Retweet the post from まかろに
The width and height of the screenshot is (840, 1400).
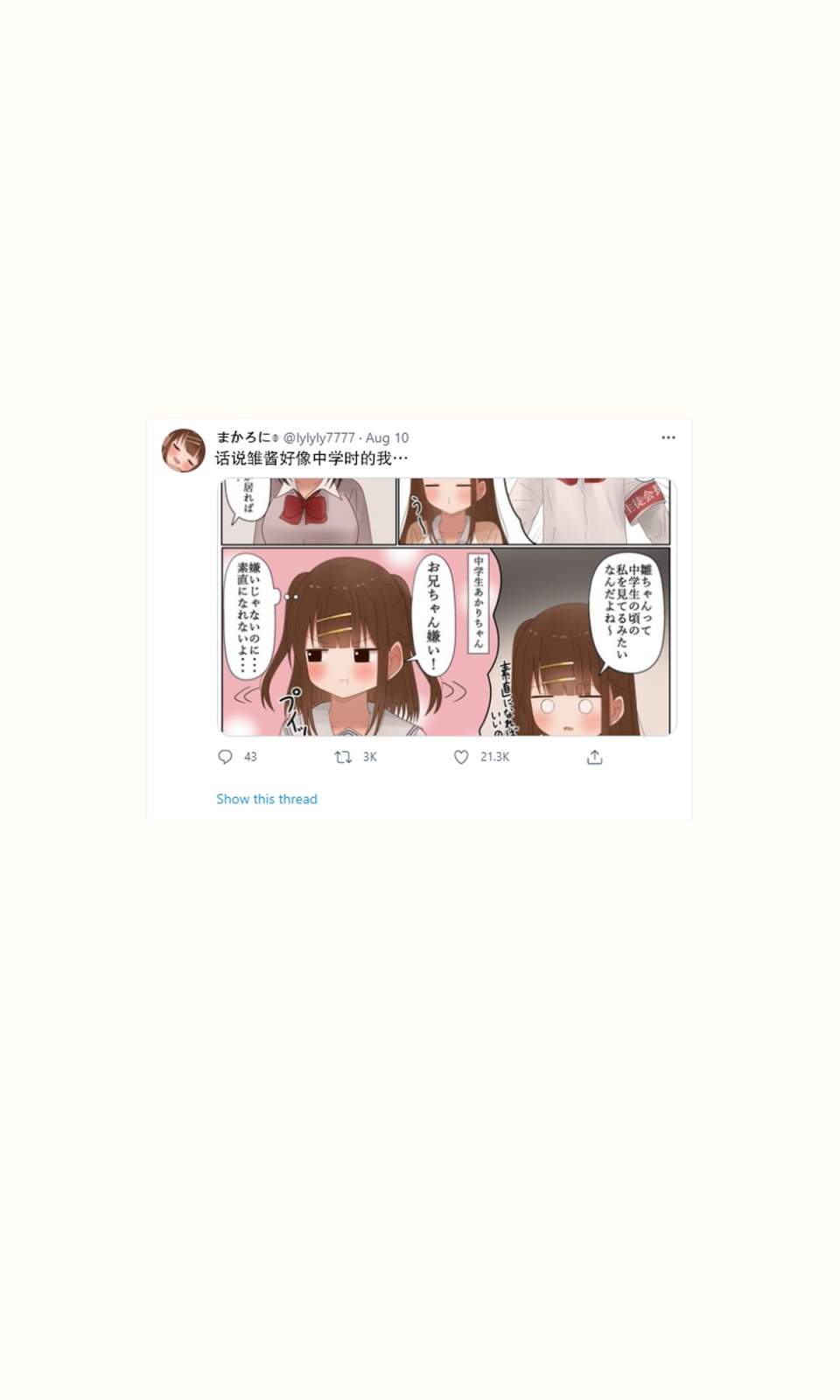tap(343, 757)
